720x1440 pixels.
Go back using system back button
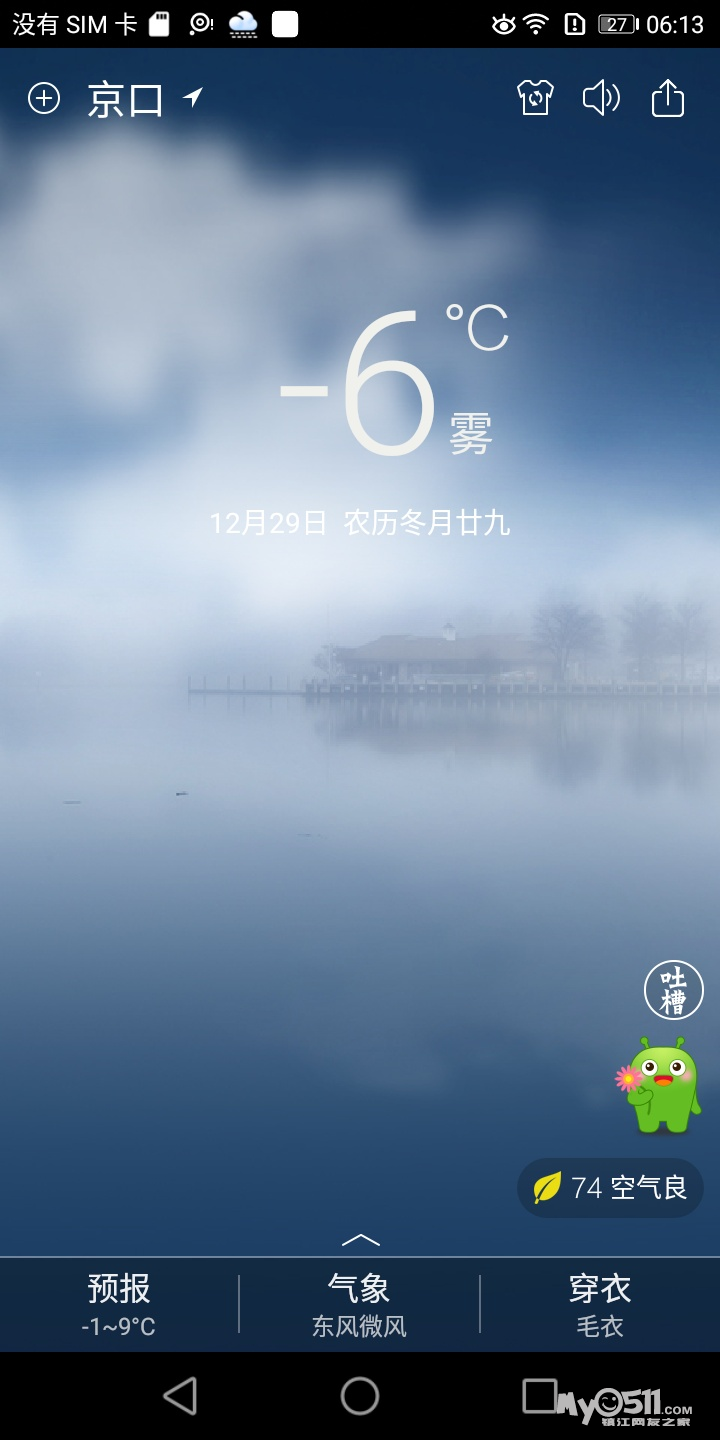click(x=180, y=1396)
